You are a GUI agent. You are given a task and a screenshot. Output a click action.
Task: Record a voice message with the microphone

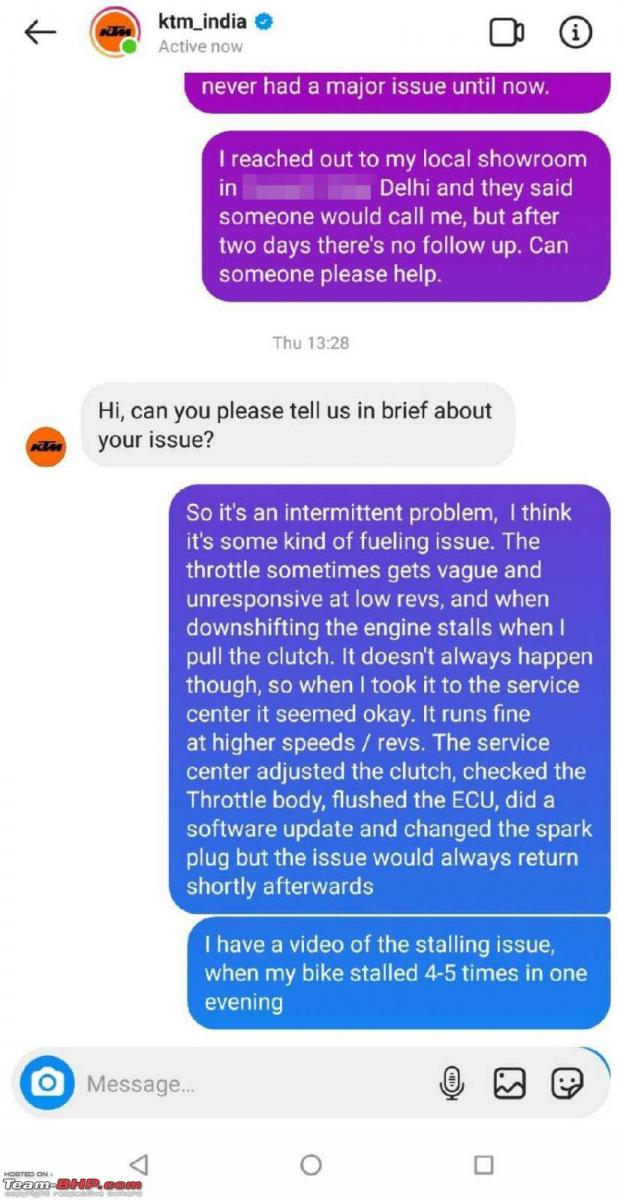(452, 1083)
